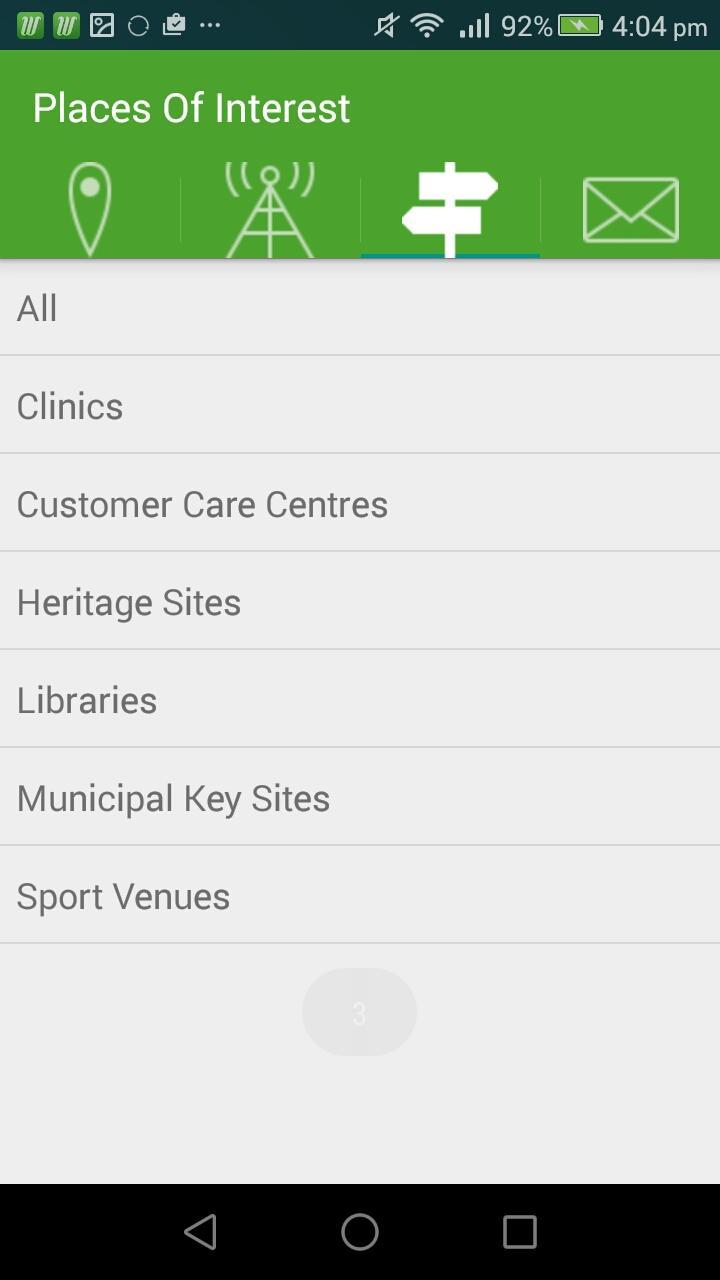Select the All category
Screen dimensions: 720x1280
(360, 307)
